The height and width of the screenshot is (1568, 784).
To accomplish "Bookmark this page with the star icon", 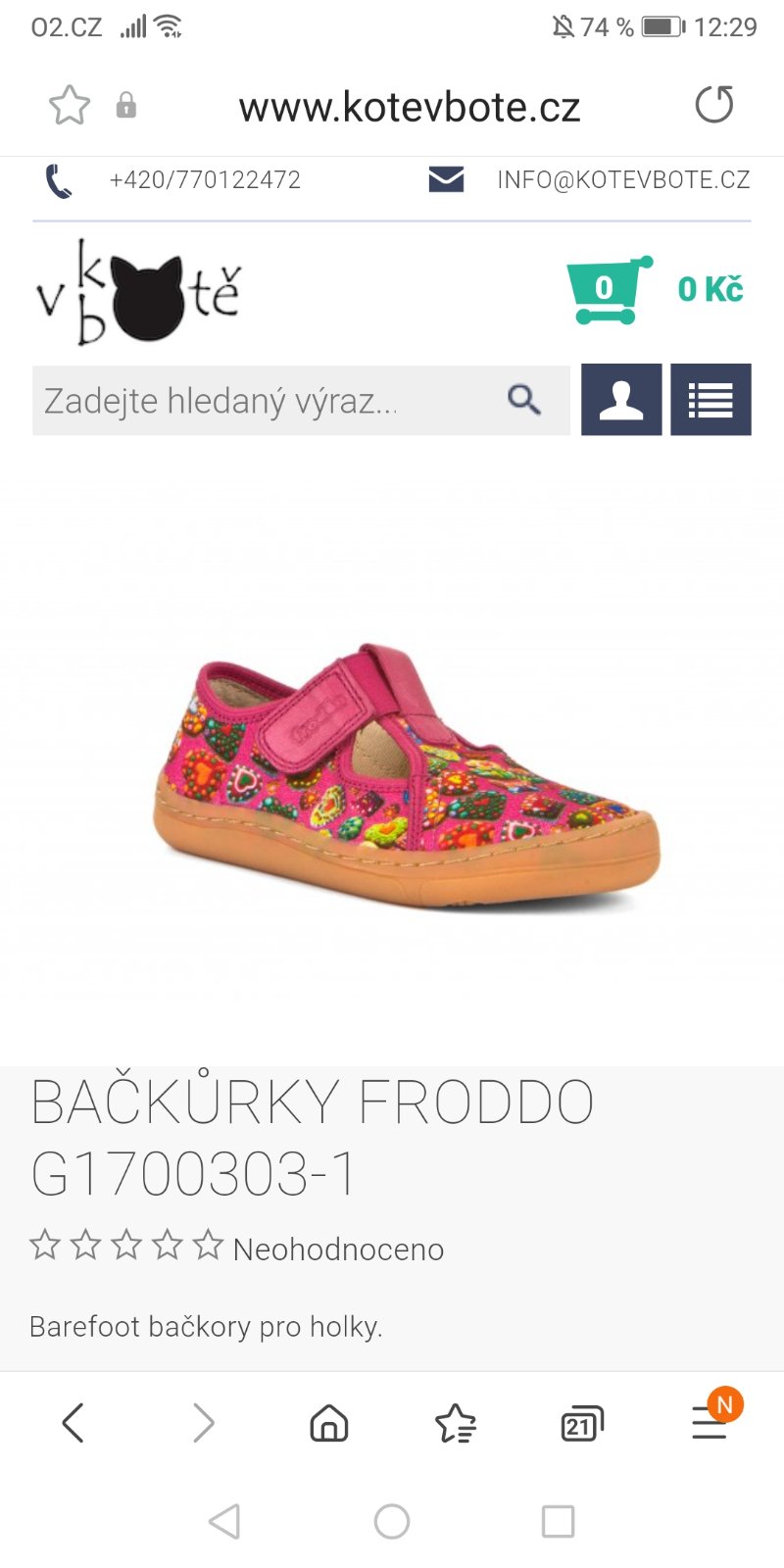I will point(70,106).
